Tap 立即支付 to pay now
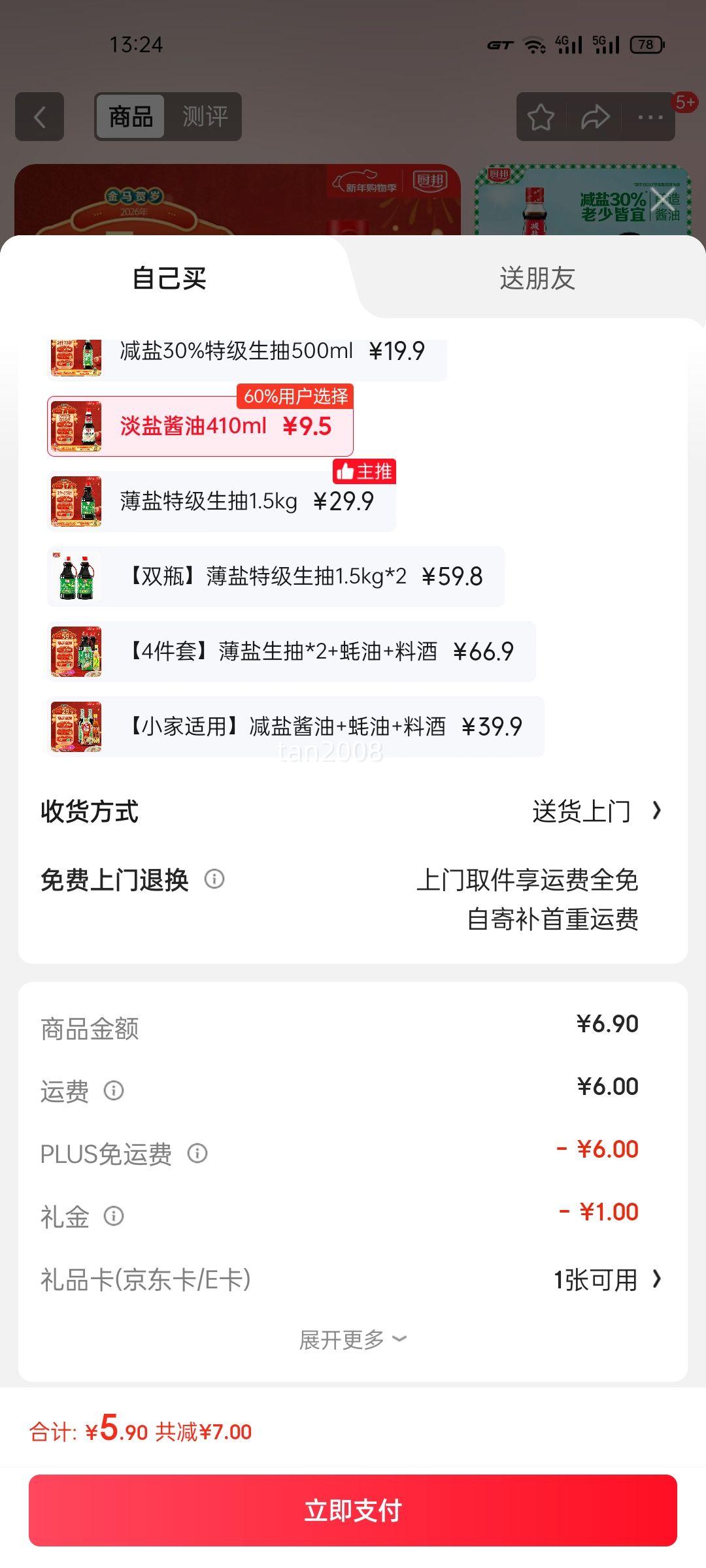 coord(353,1508)
